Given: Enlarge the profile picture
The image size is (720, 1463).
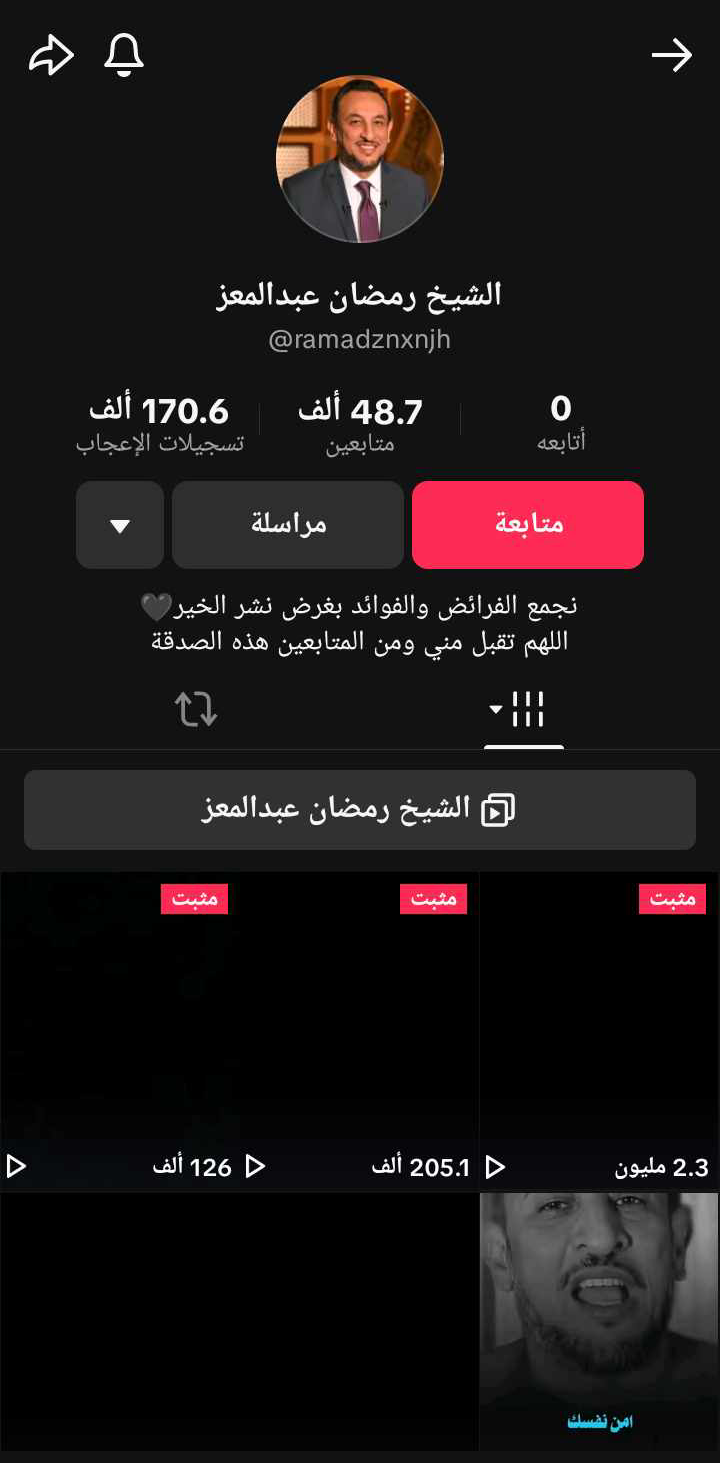Looking at the screenshot, I should tap(359, 160).
